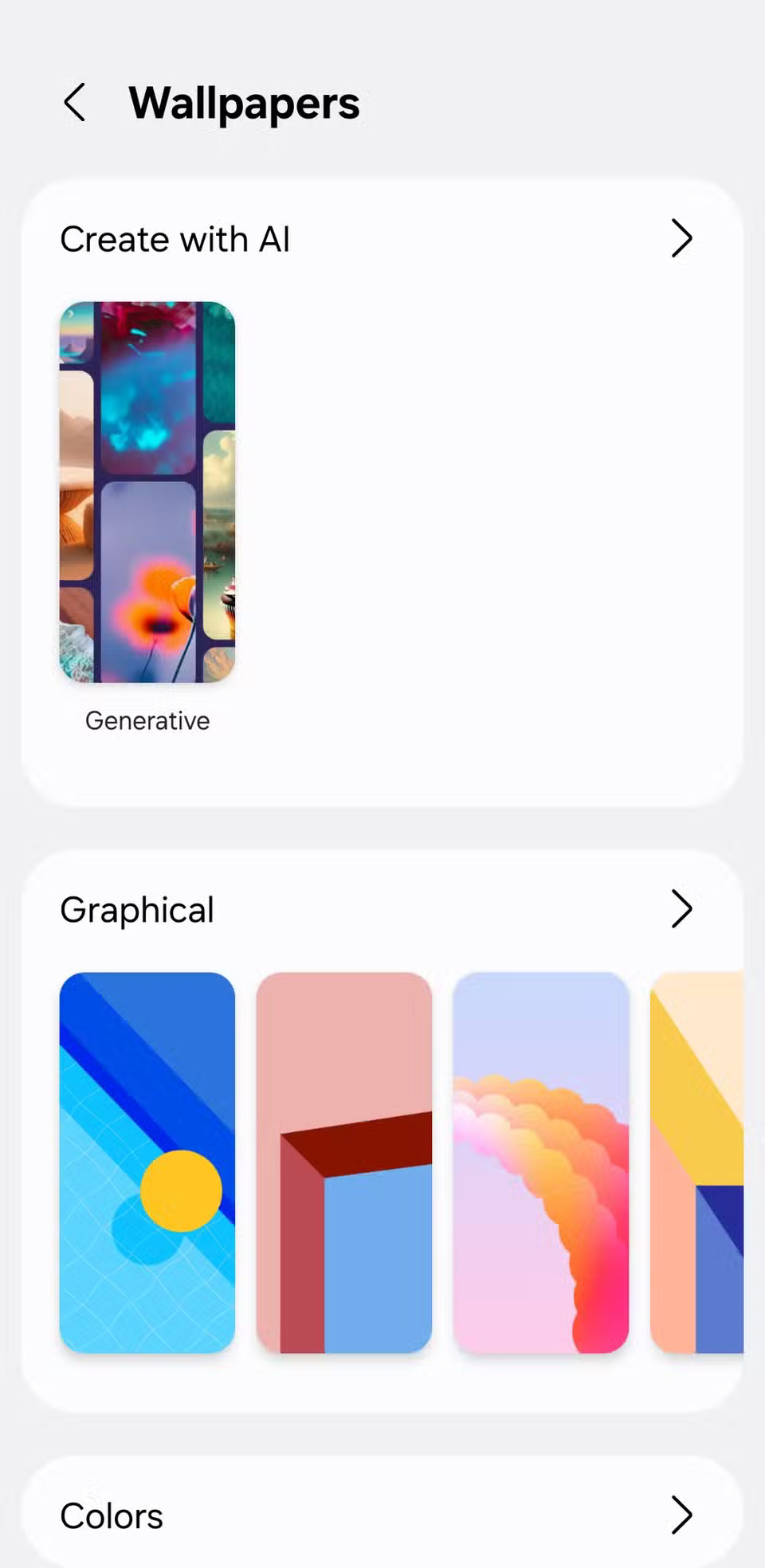The width and height of the screenshot is (765, 1568).
Task: Tap the Generative label text
Action: tap(147, 720)
